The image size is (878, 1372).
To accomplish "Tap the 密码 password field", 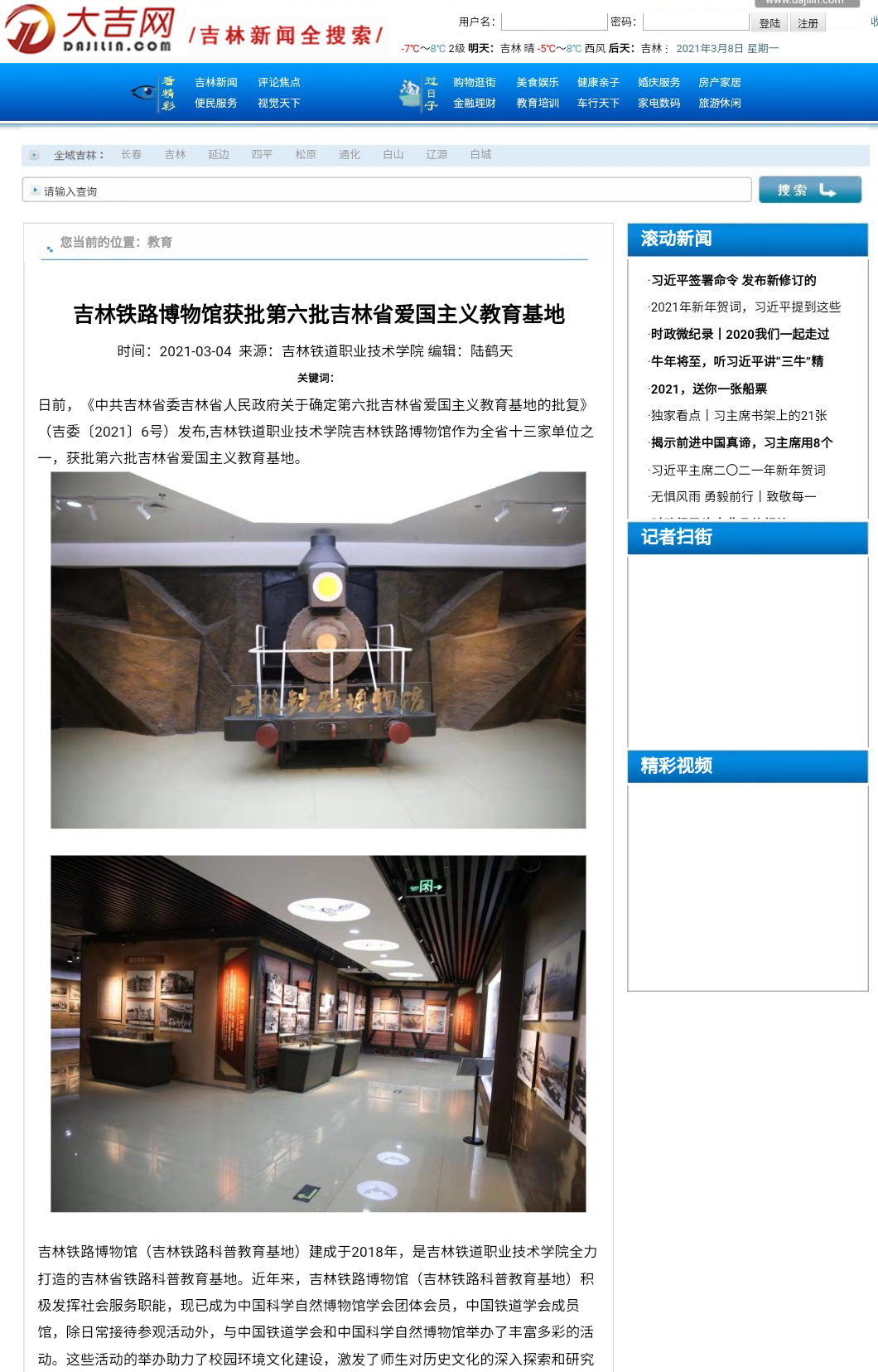I will pos(694,22).
